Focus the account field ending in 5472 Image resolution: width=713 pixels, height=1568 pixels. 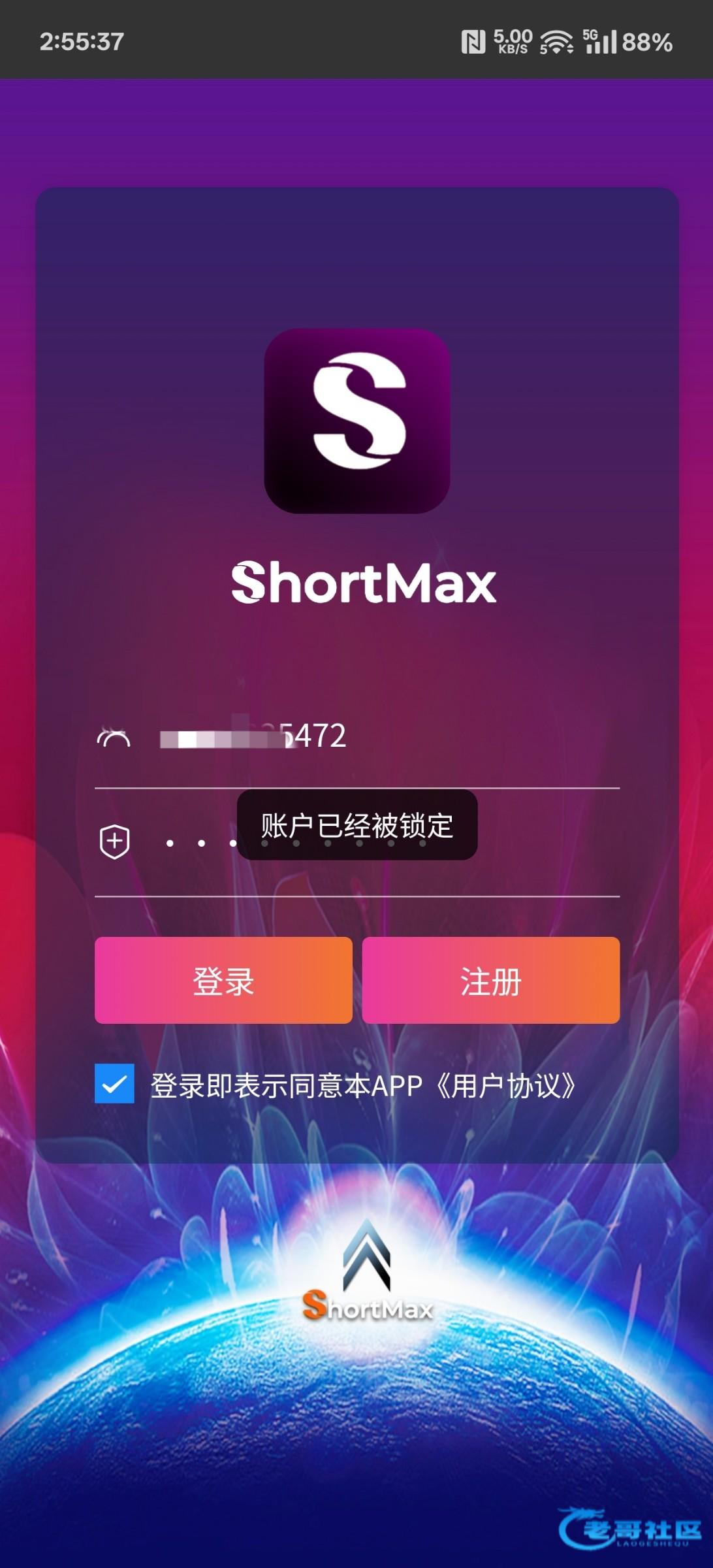point(385,737)
